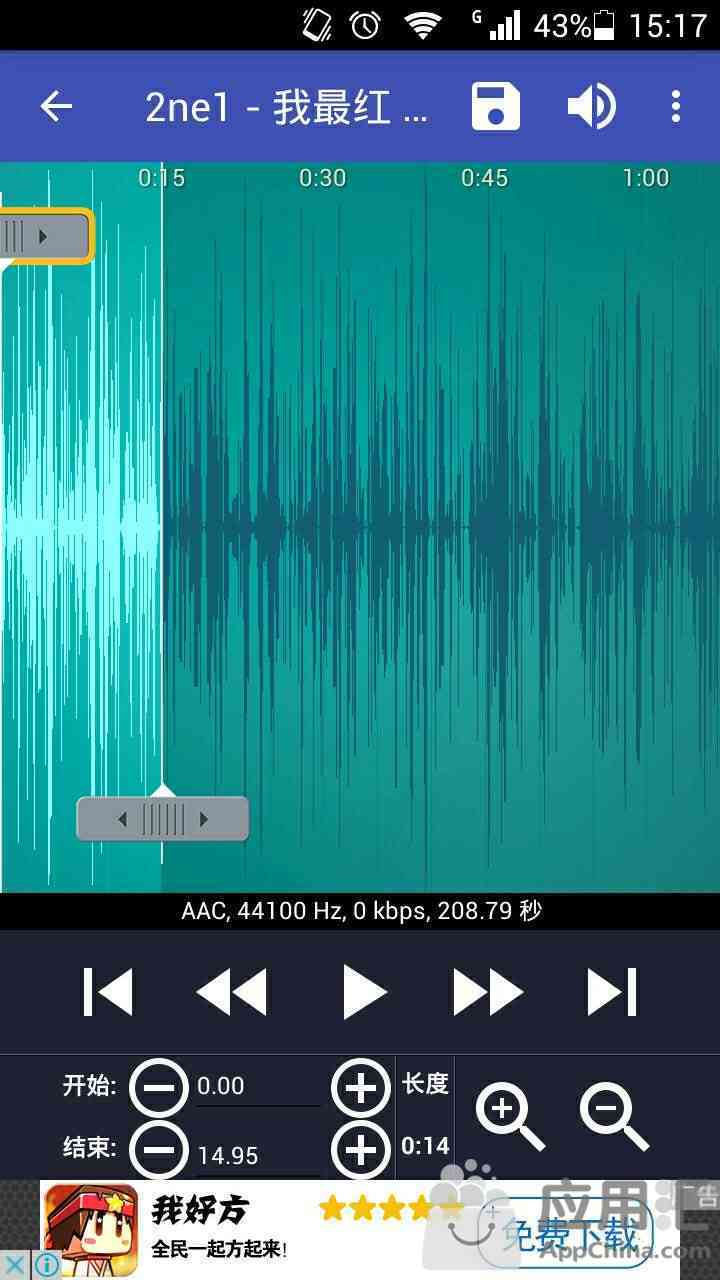Increase the start time (开始)
Screen dimensions: 720x1280
(360, 1087)
